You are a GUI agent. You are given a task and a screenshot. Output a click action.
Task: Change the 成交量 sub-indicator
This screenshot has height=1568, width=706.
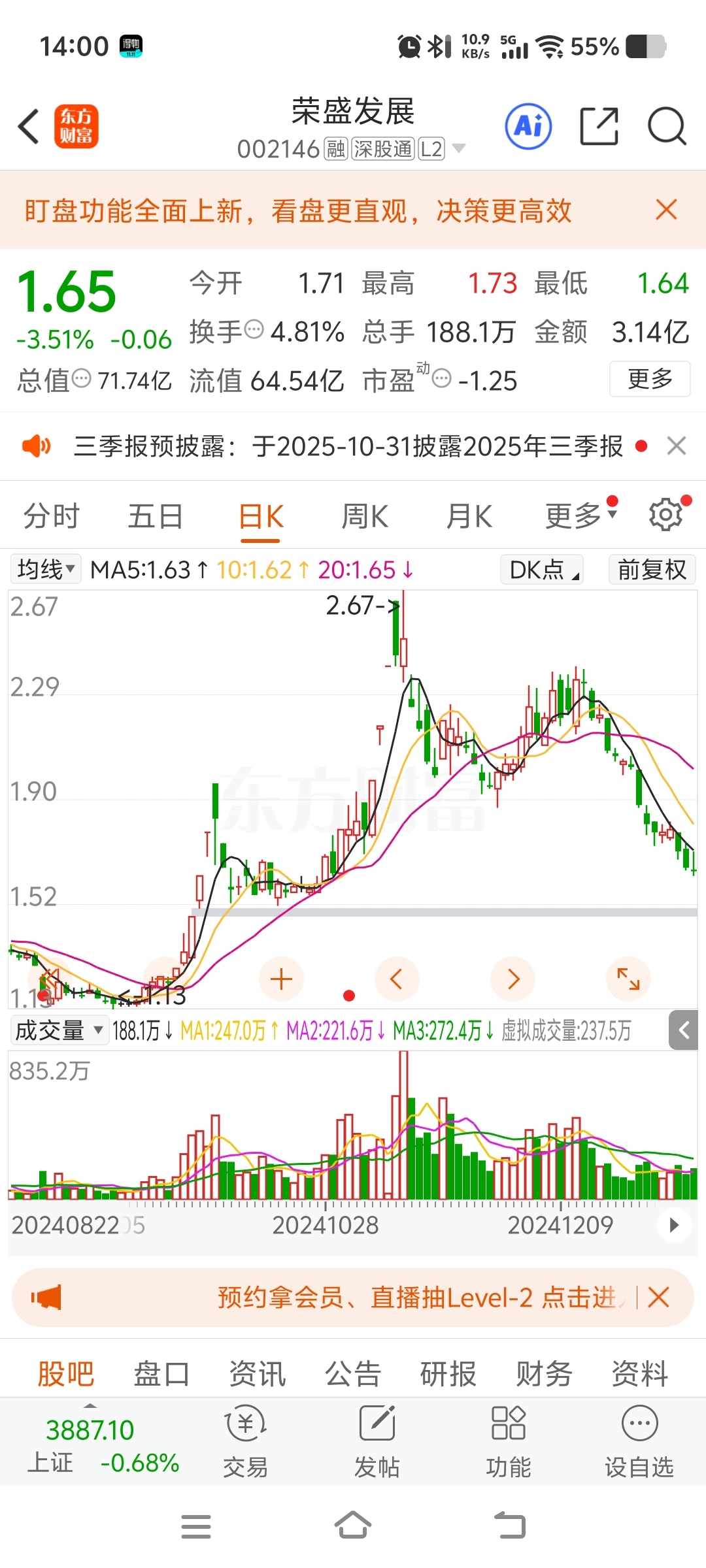59,1030
